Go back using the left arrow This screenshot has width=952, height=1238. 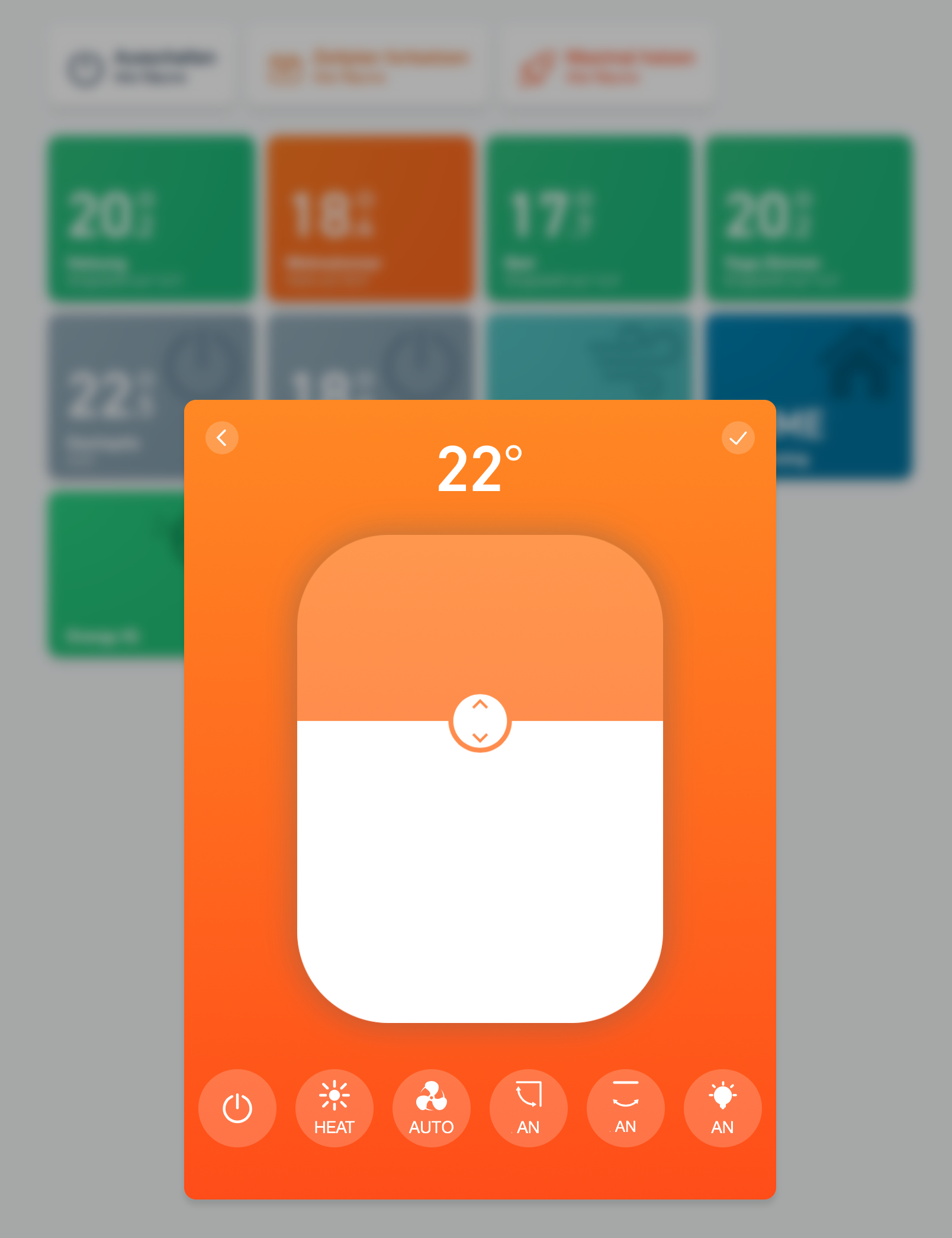[222, 438]
